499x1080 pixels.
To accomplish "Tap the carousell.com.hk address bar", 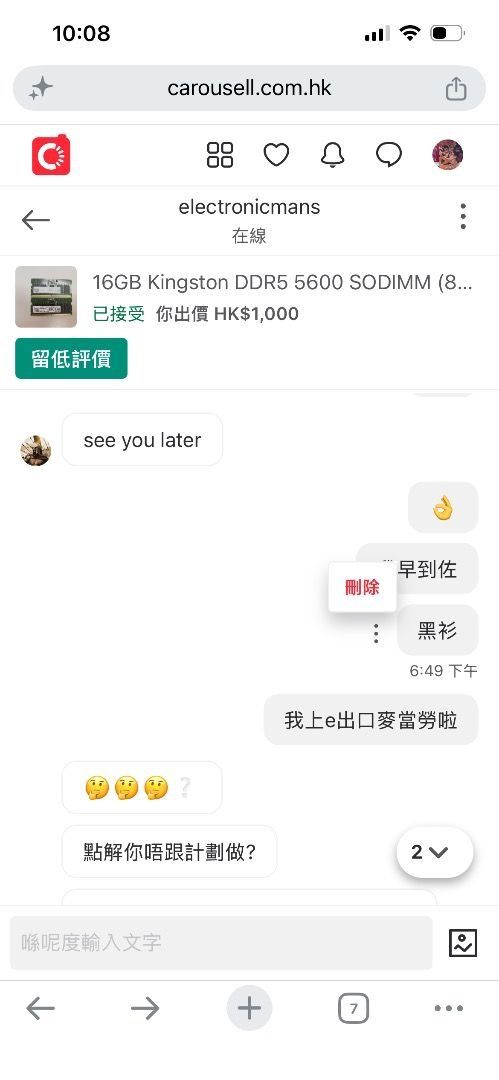I will 250,88.
